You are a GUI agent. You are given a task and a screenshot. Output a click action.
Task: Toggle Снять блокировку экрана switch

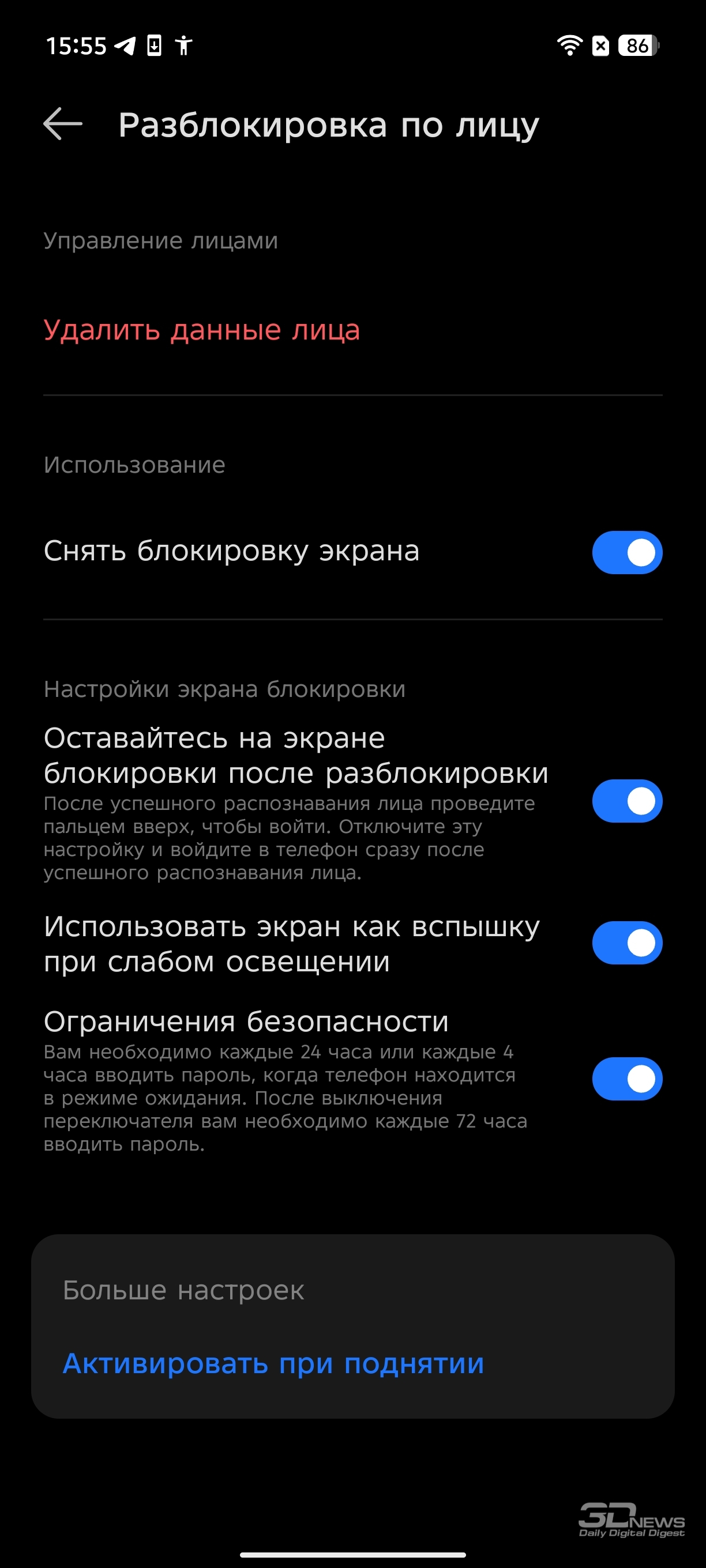tap(627, 552)
